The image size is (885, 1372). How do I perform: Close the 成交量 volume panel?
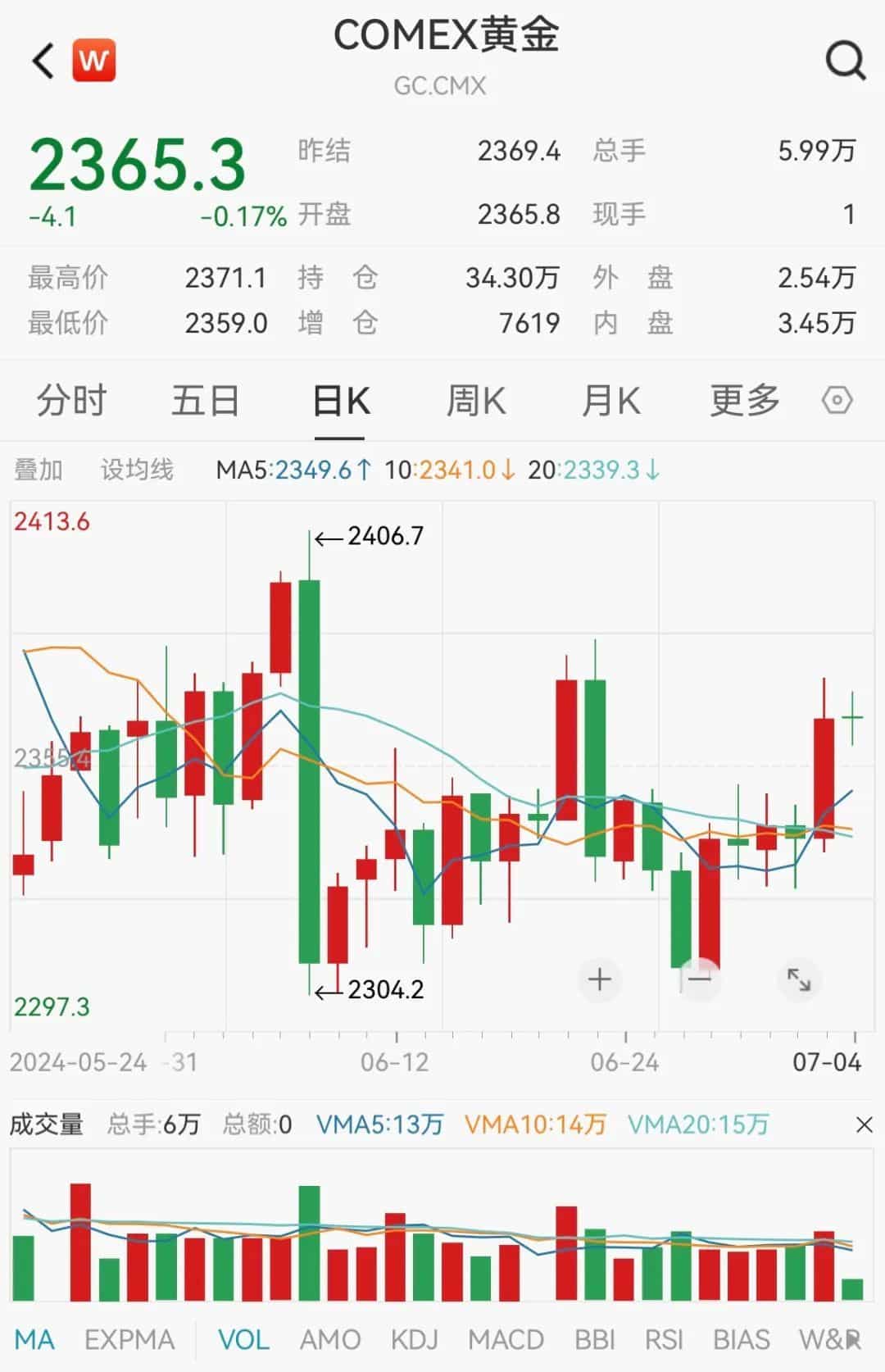tap(864, 1124)
